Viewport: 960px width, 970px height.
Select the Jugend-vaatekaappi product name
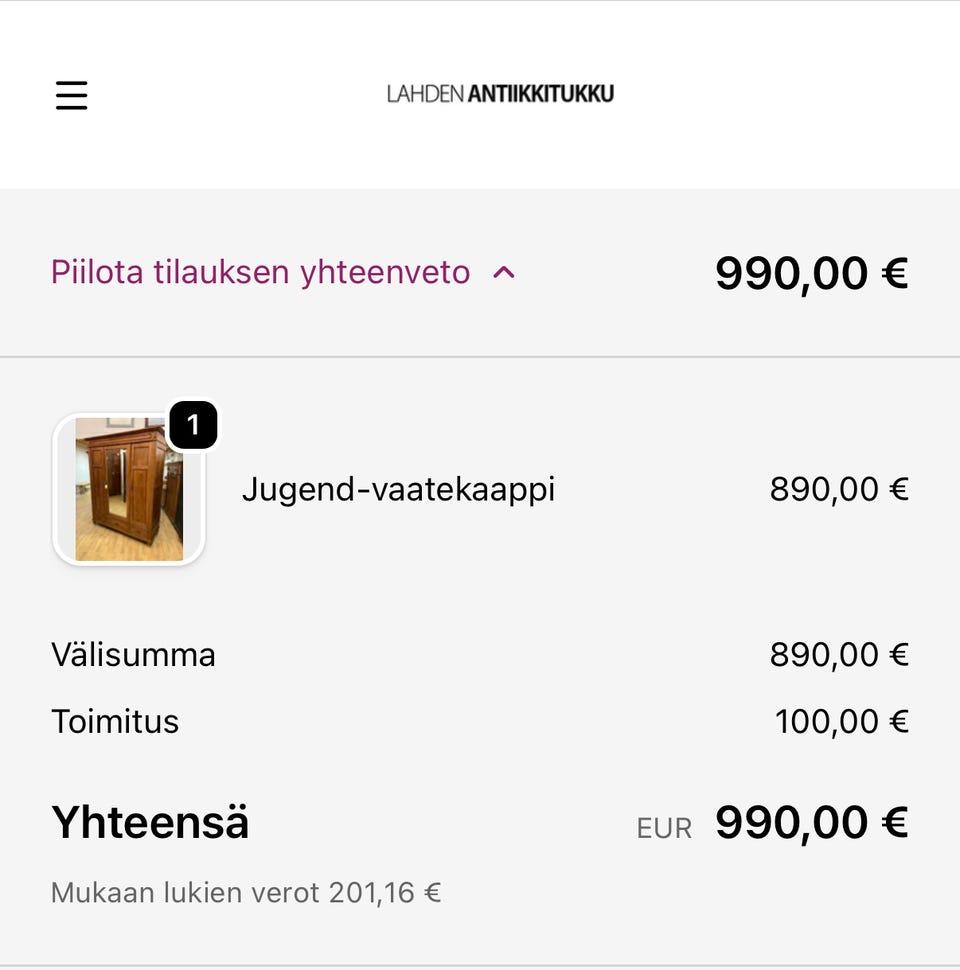(x=399, y=489)
